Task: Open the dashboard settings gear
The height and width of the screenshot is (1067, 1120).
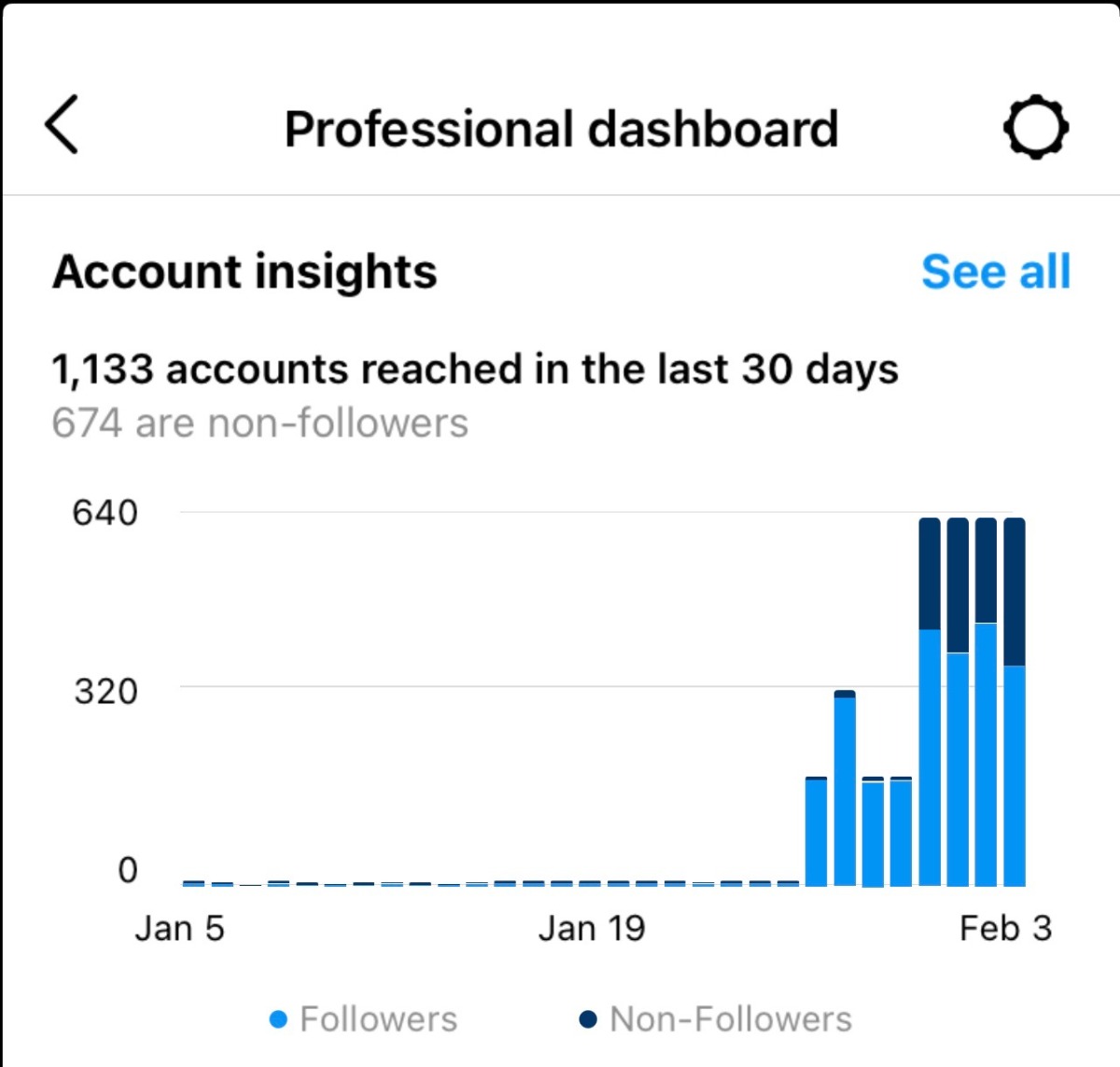Action: click(x=1035, y=127)
